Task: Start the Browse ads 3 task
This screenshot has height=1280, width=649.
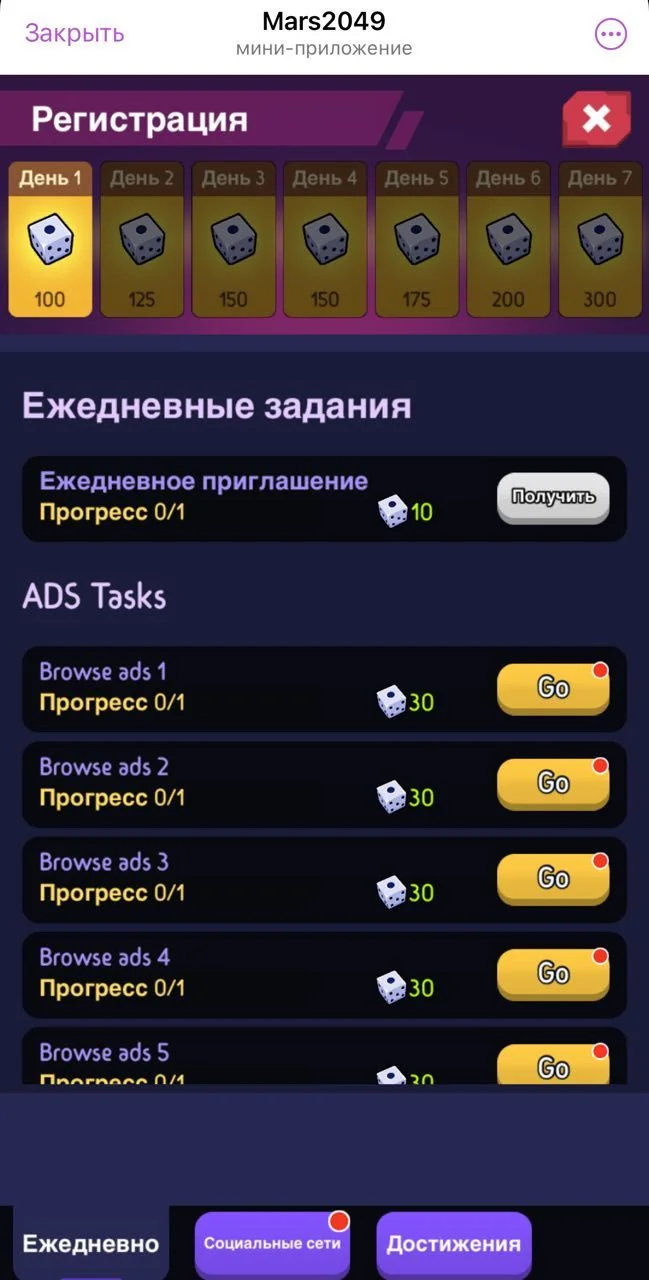Action: 553,878
